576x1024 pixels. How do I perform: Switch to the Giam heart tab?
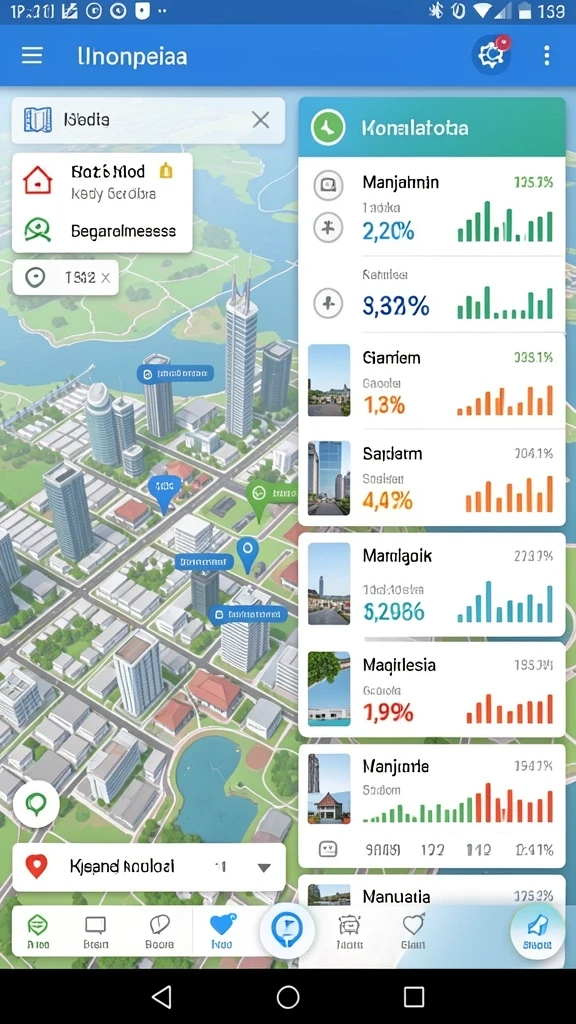click(413, 931)
